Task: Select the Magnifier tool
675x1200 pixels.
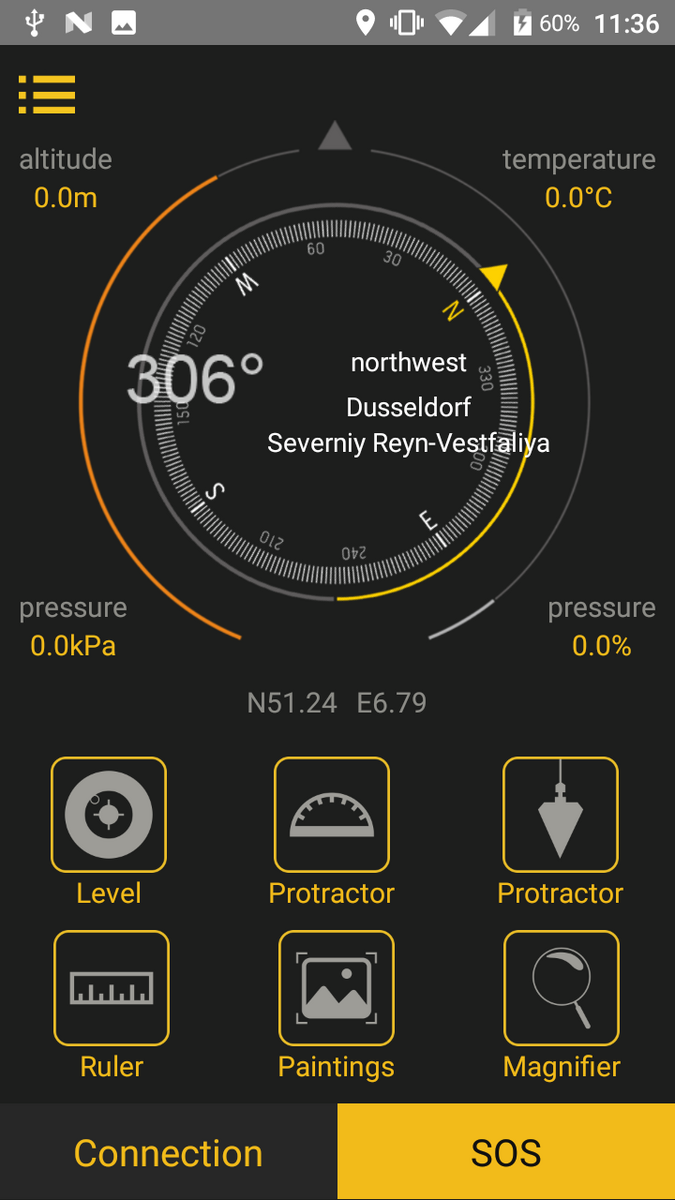Action: click(x=561, y=988)
